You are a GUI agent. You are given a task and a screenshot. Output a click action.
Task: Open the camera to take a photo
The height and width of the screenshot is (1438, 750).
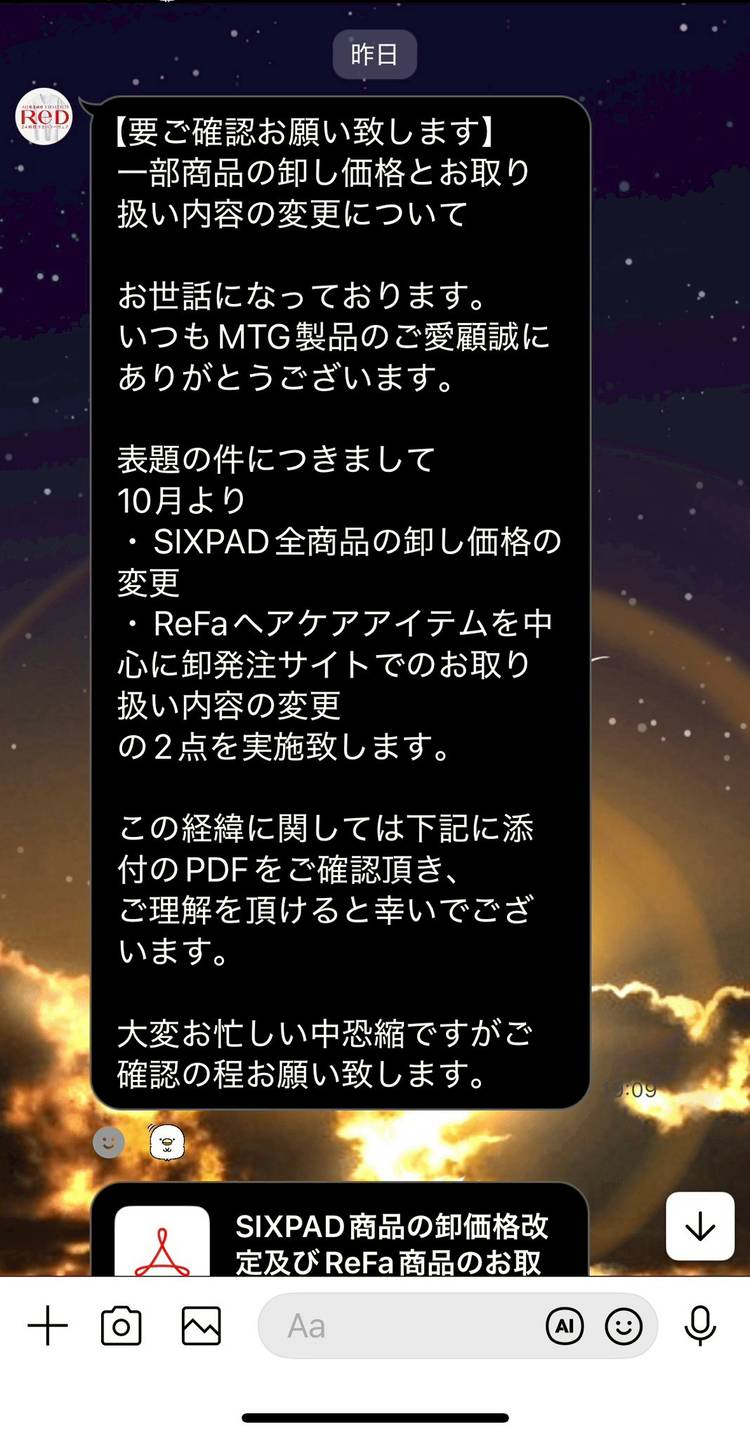coord(121,1327)
